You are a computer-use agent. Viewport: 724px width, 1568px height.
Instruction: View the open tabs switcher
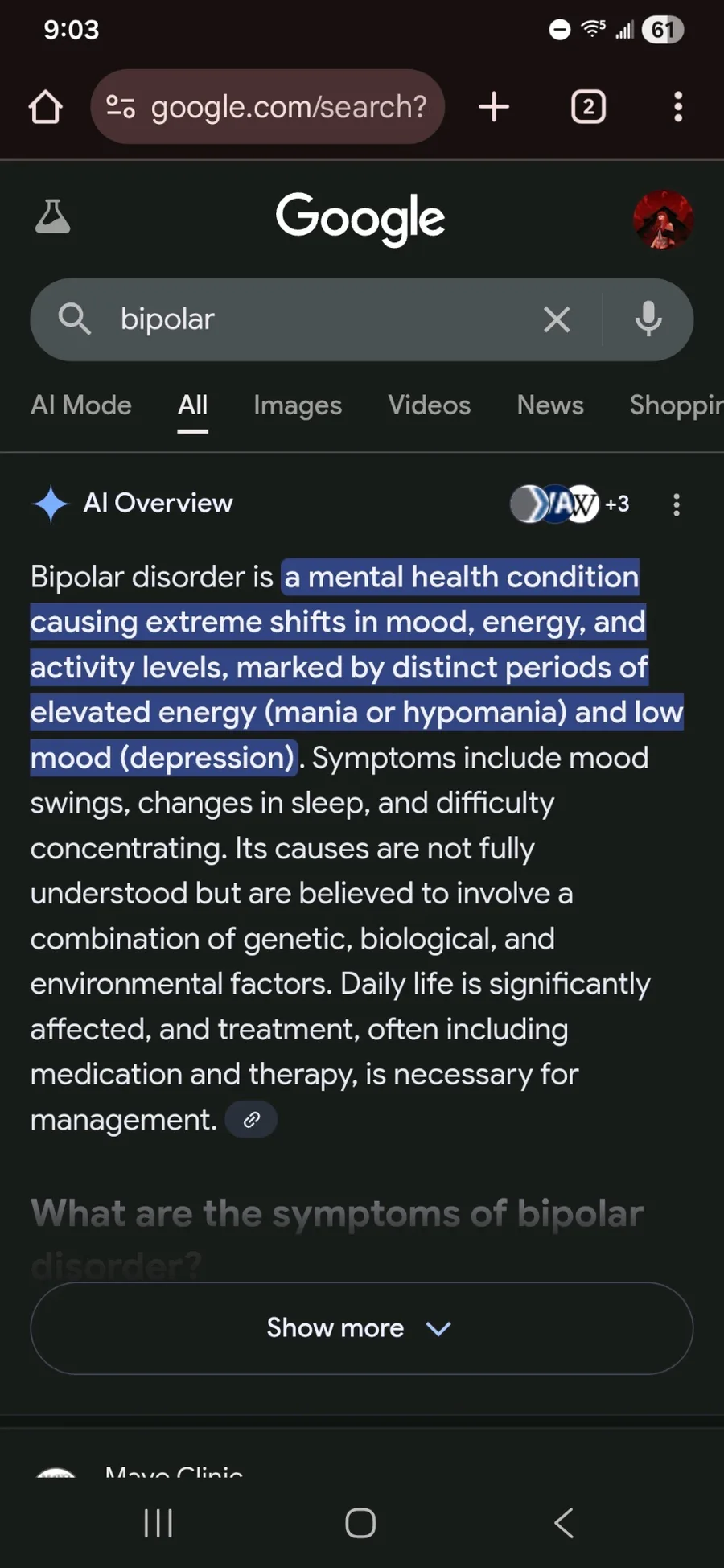588,107
